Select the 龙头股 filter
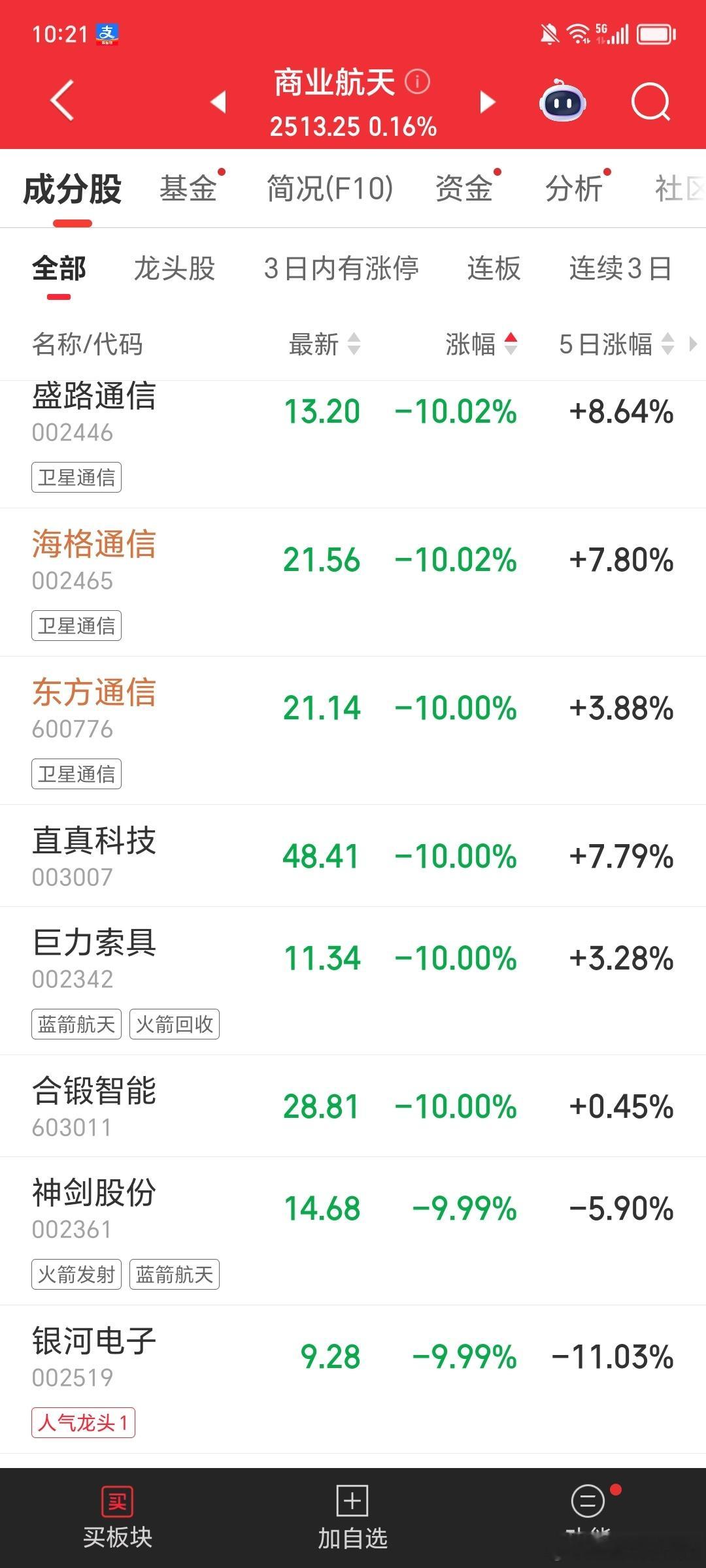The height and width of the screenshot is (1568, 706). tap(175, 269)
